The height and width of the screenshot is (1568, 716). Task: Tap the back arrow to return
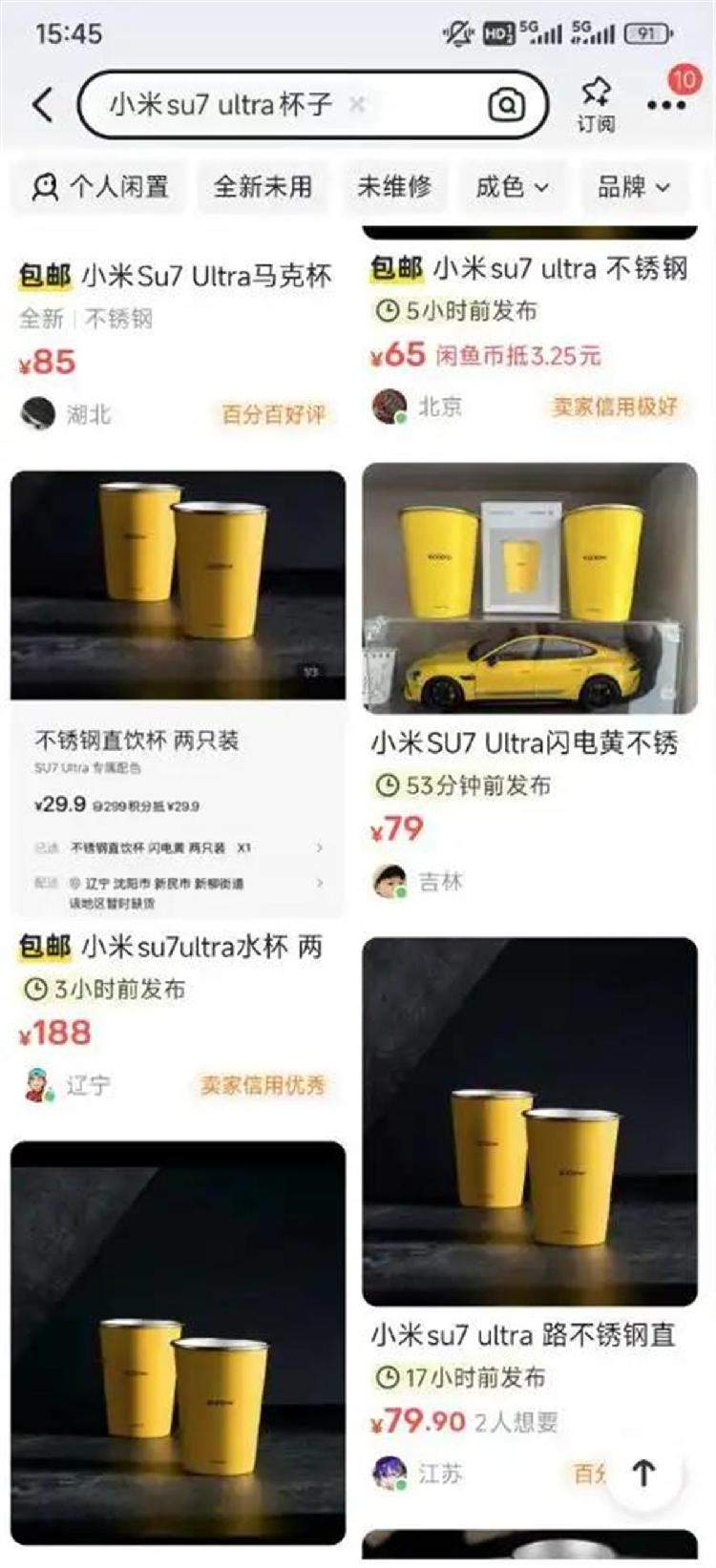click(x=42, y=103)
